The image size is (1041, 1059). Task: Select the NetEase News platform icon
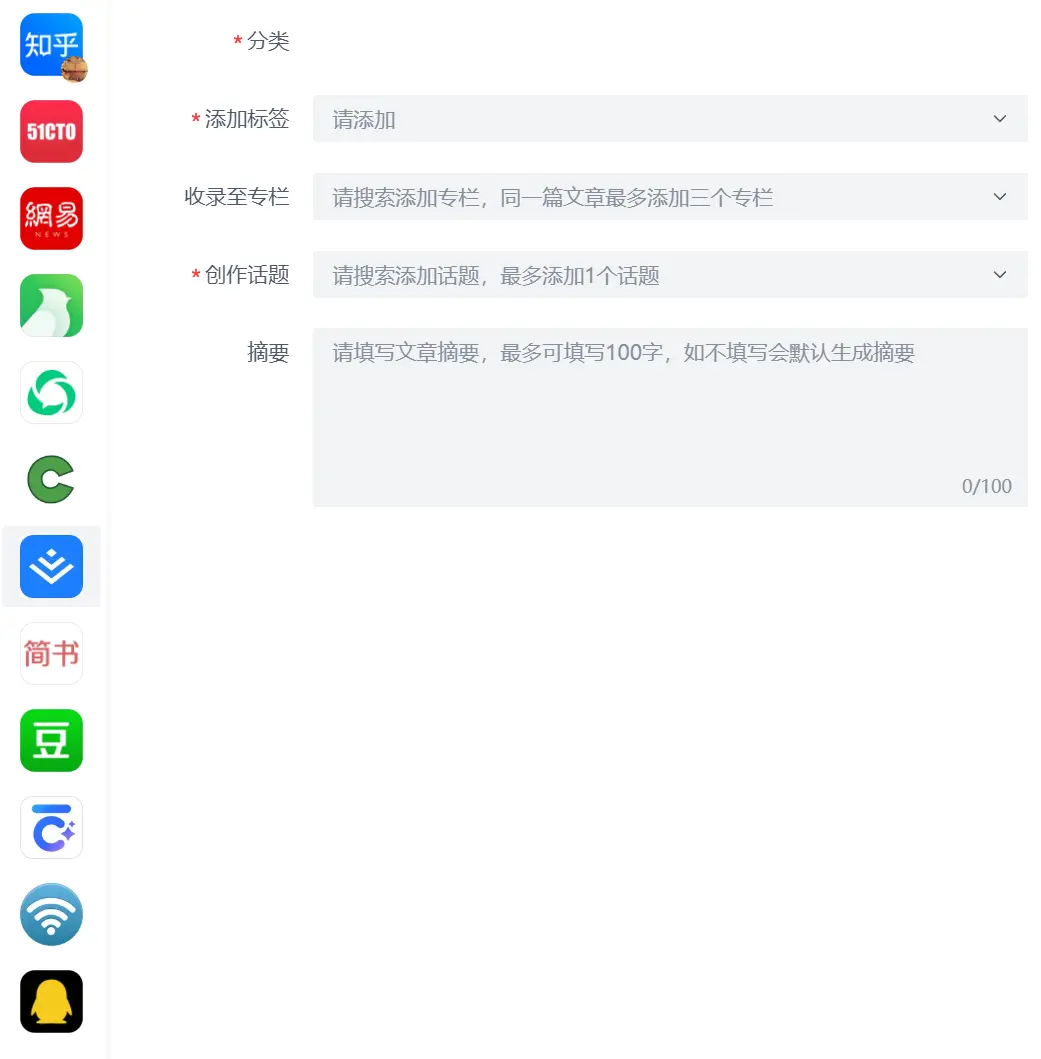coord(51,219)
